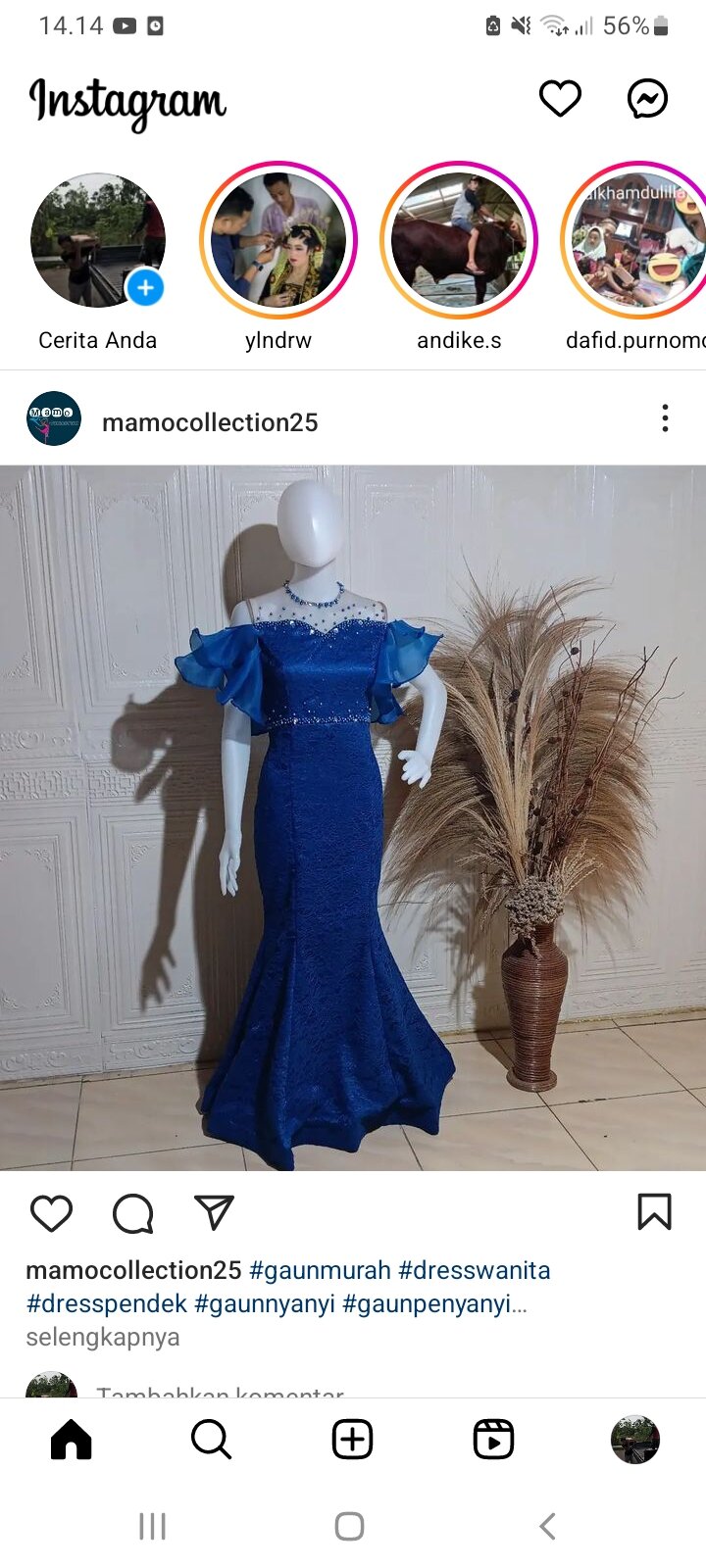
Task: Open the Search tab with the magnifier icon
Action: (x=211, y=1439)
